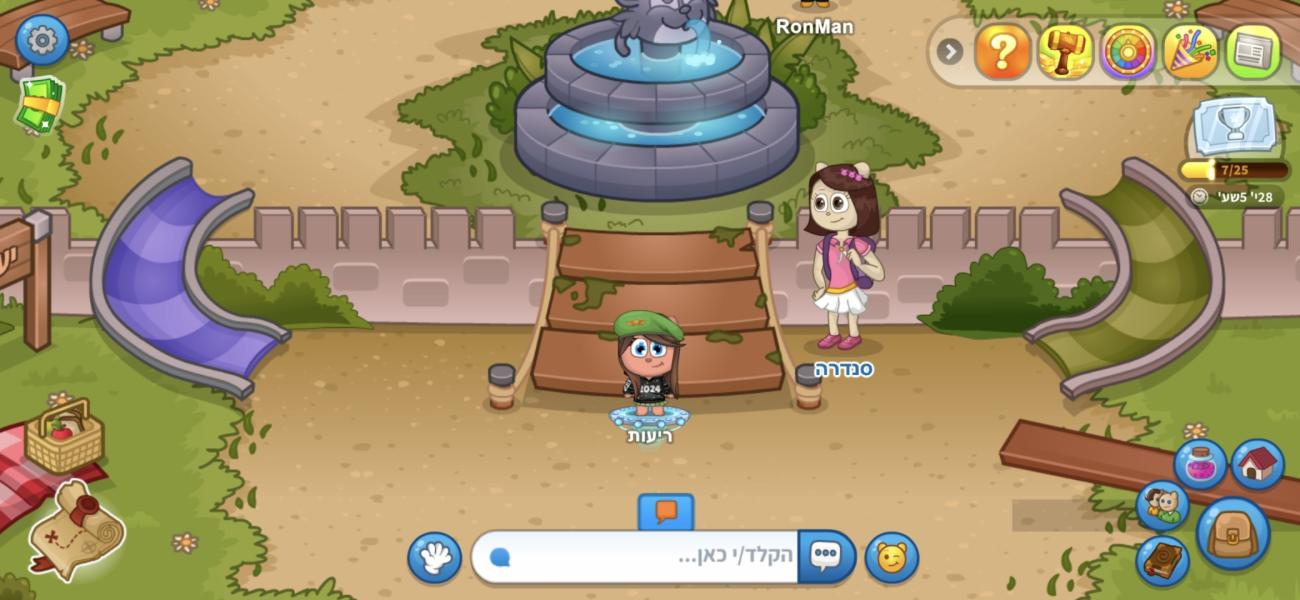Tap the waving hand gestures button

point(435,558)
